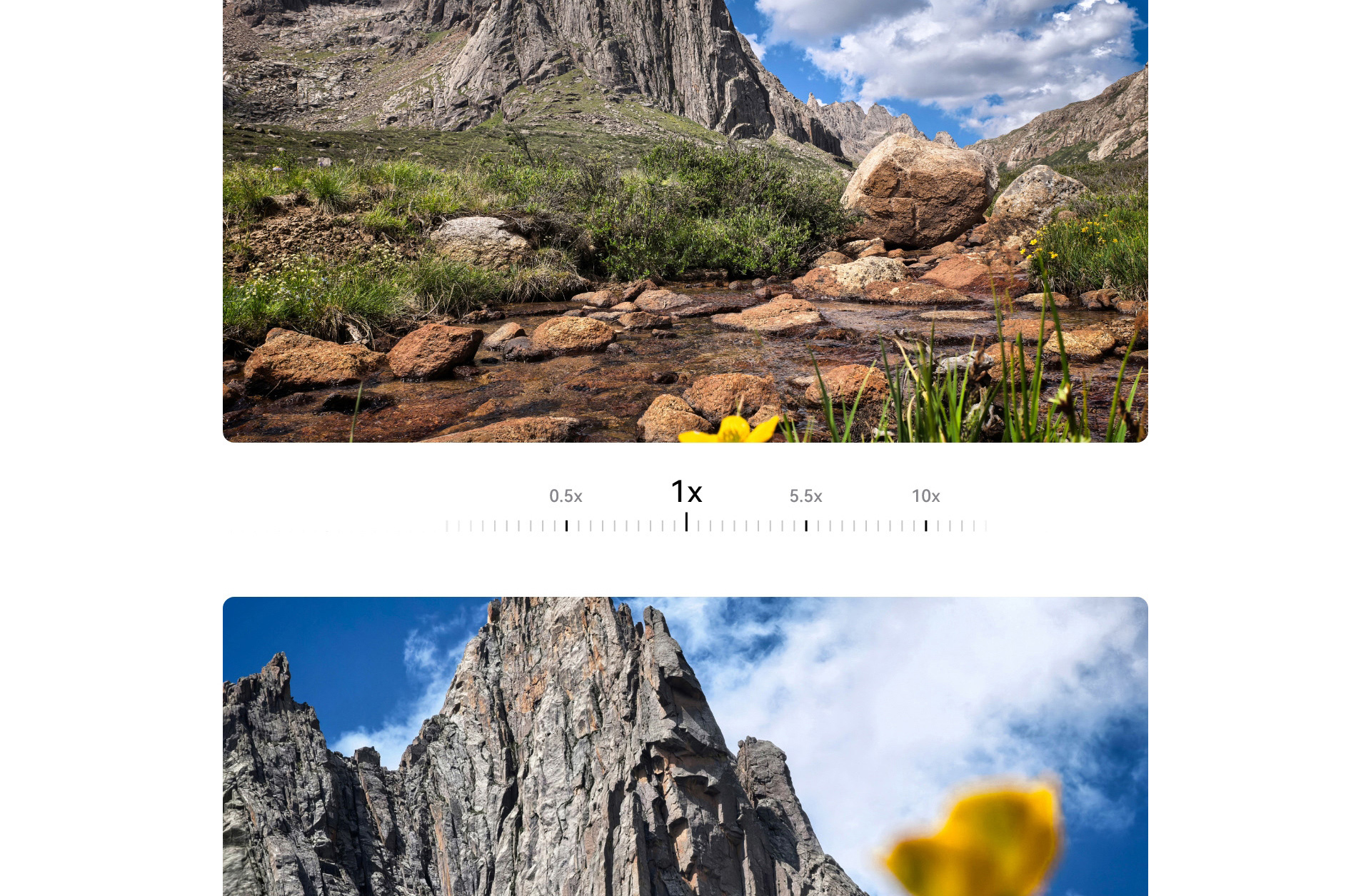Image resolution: width=1371 pixels, height=896 pixels.
Task: Select the 10x zoom level
Action: click(x=925, y=496)
